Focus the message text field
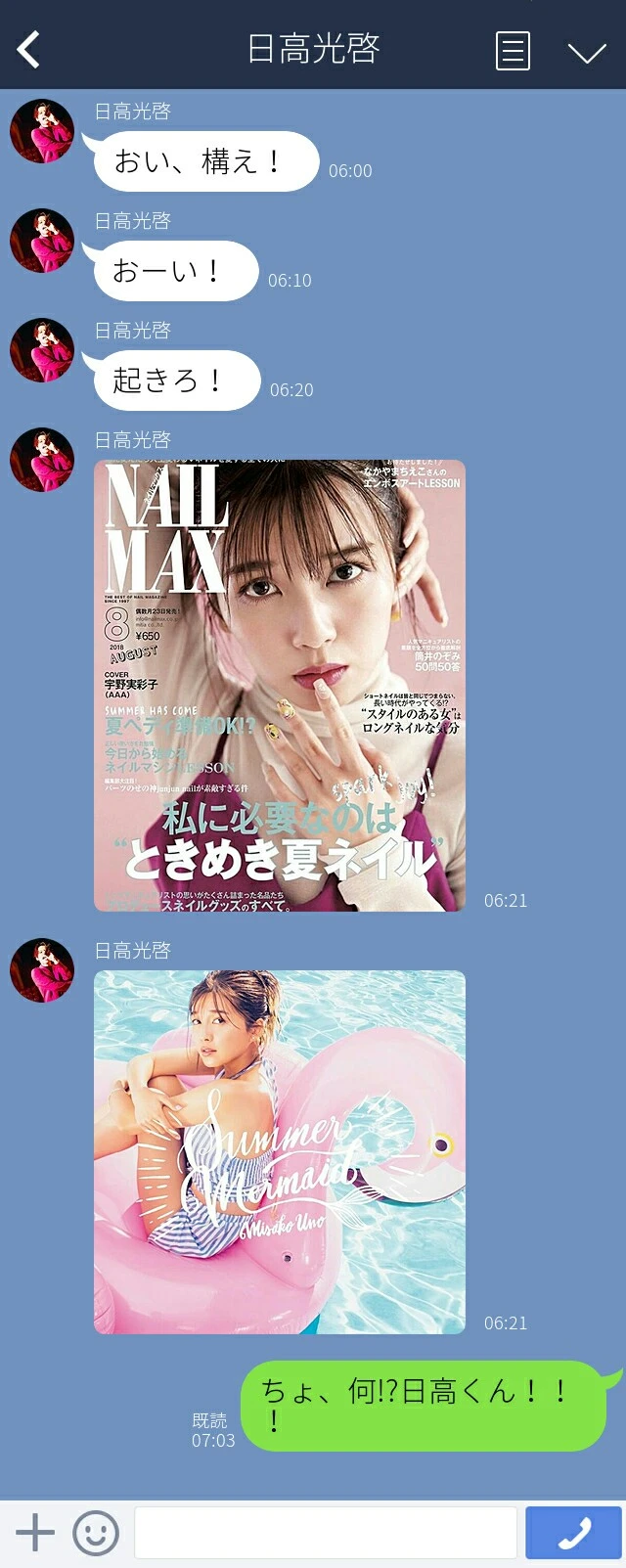Screen dimensions: 626x1568 325,1532
